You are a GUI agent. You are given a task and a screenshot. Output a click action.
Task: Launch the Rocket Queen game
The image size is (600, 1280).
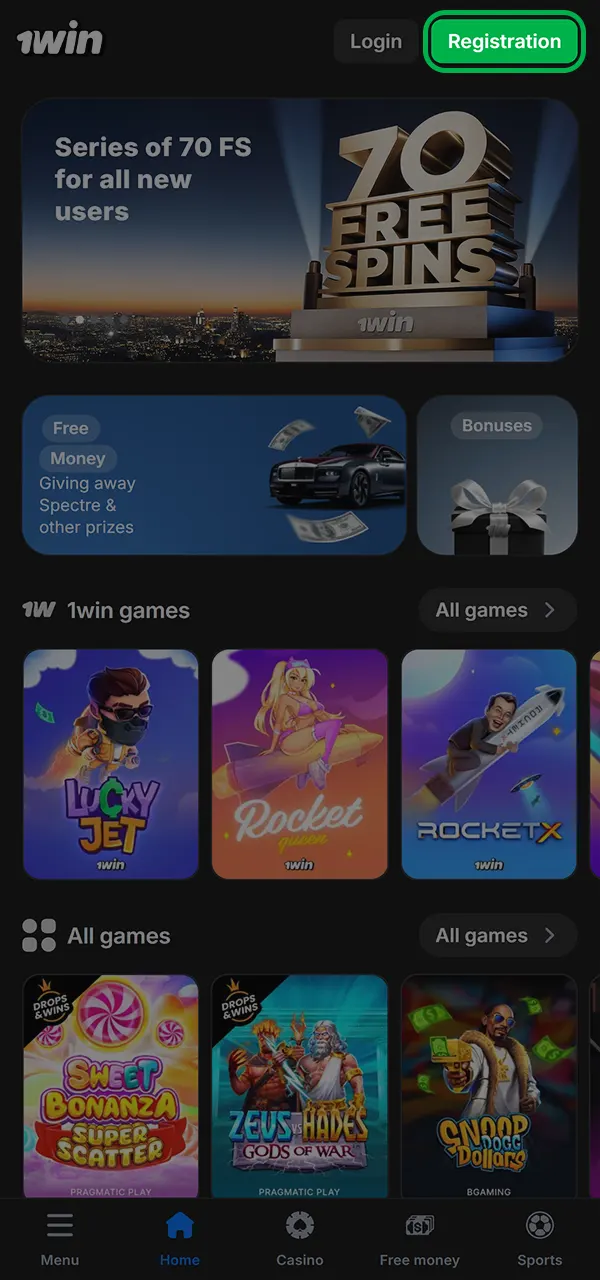click(300, 764)
